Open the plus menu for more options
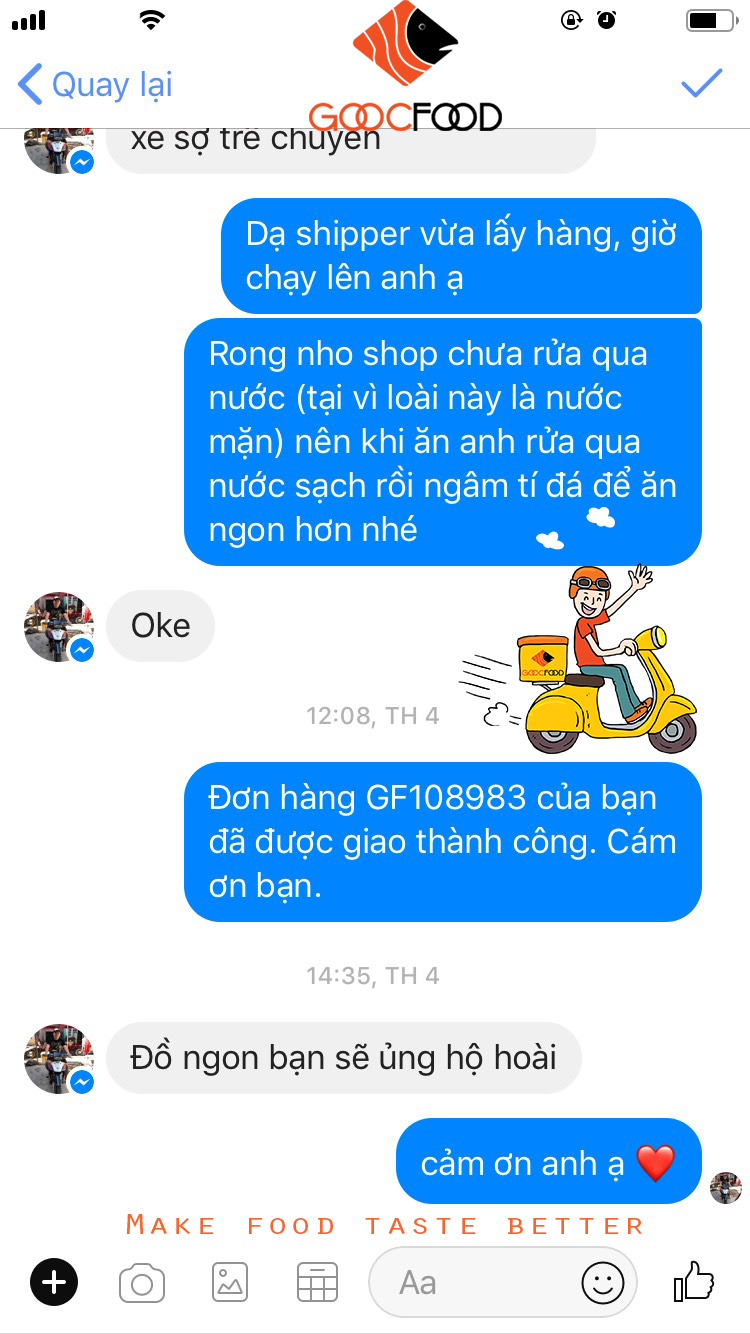The height and width of the screenshot is (1334, 750). pos(54,1282)
